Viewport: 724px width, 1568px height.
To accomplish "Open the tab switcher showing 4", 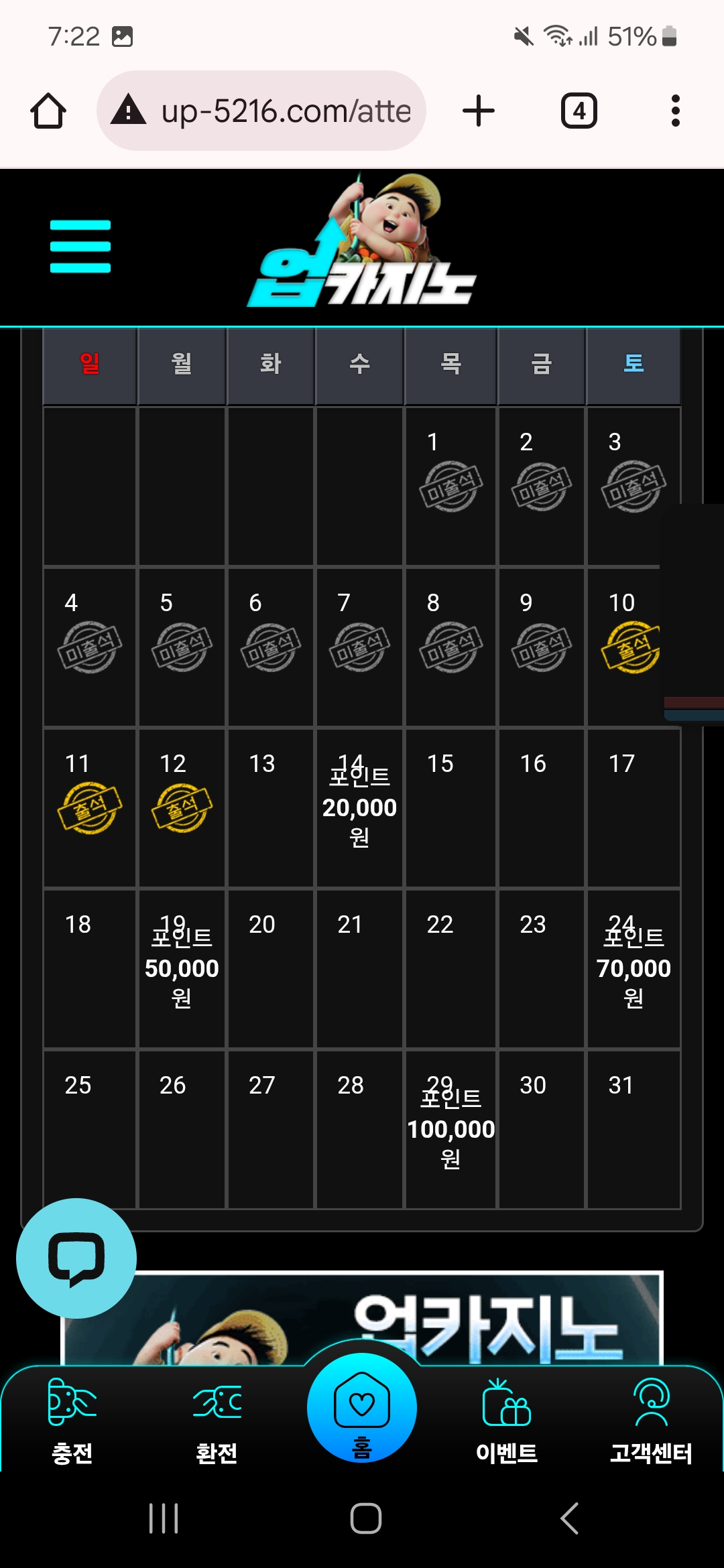I will 579,111.
